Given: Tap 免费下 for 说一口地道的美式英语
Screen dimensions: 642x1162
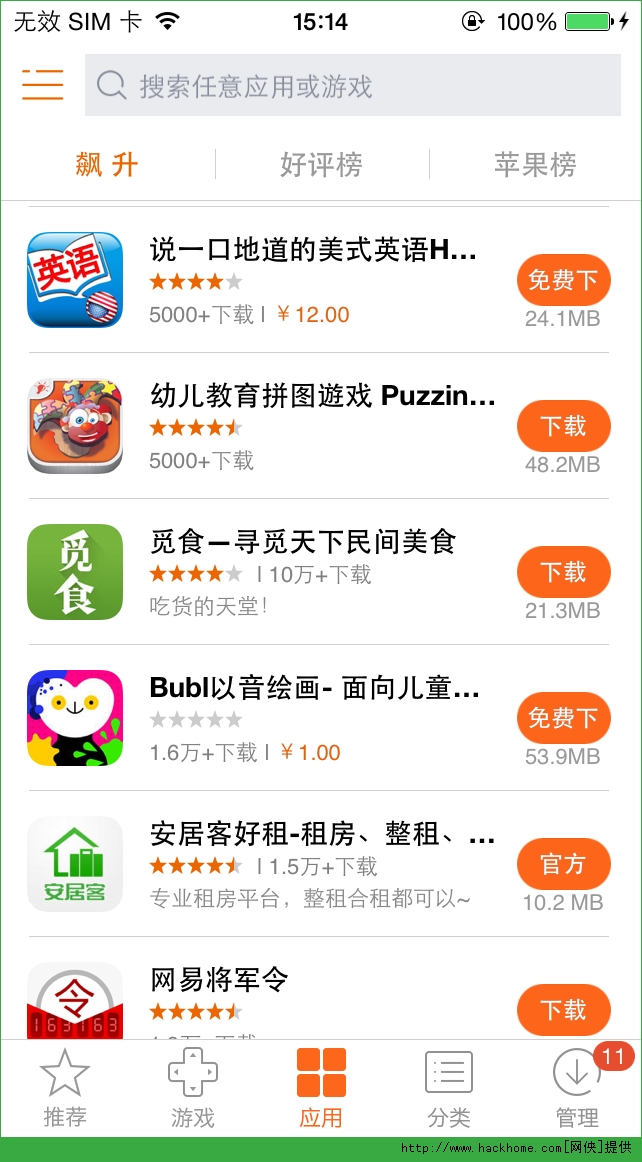Looking at the screenshot, I should pos(563,280).
